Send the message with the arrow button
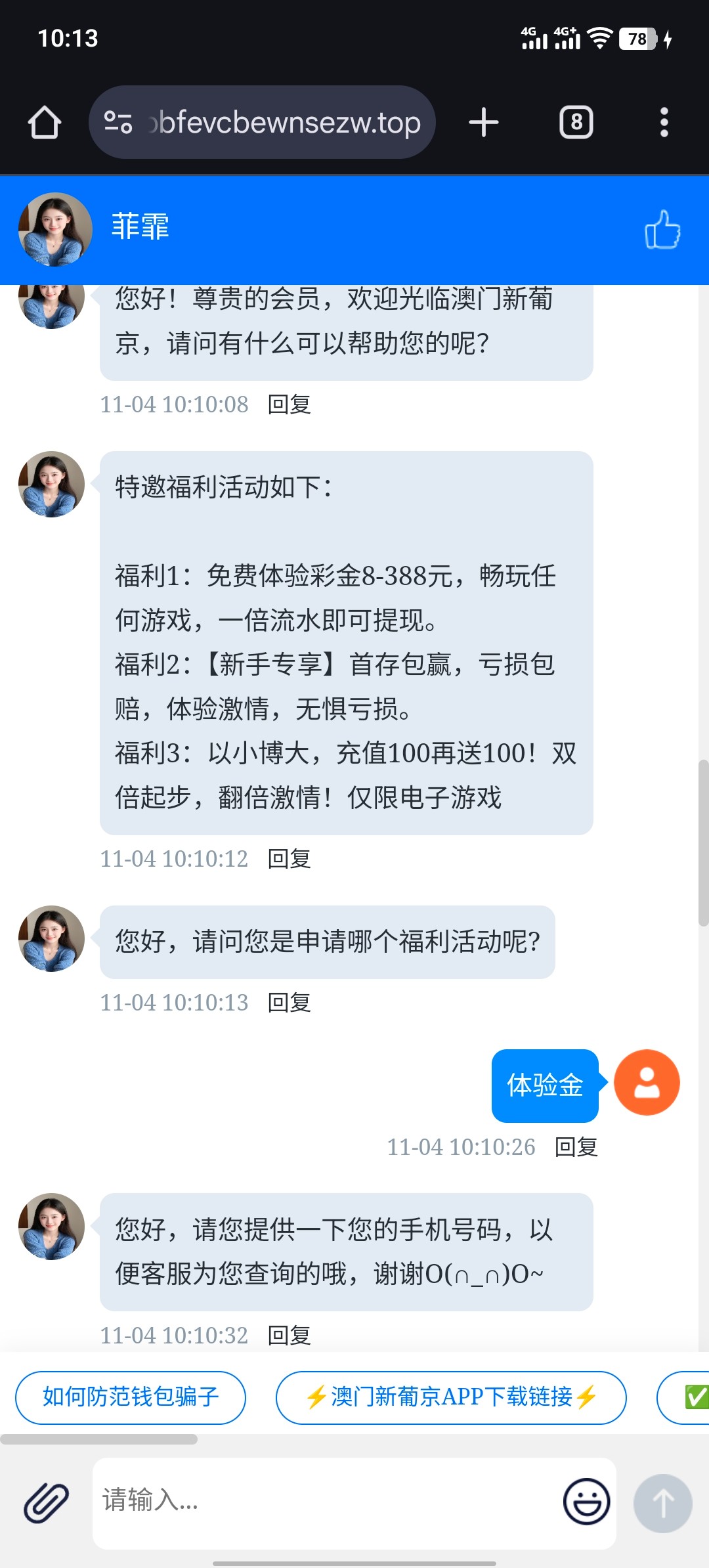This screenshot has width=709, height=1568. point(662,1502)
